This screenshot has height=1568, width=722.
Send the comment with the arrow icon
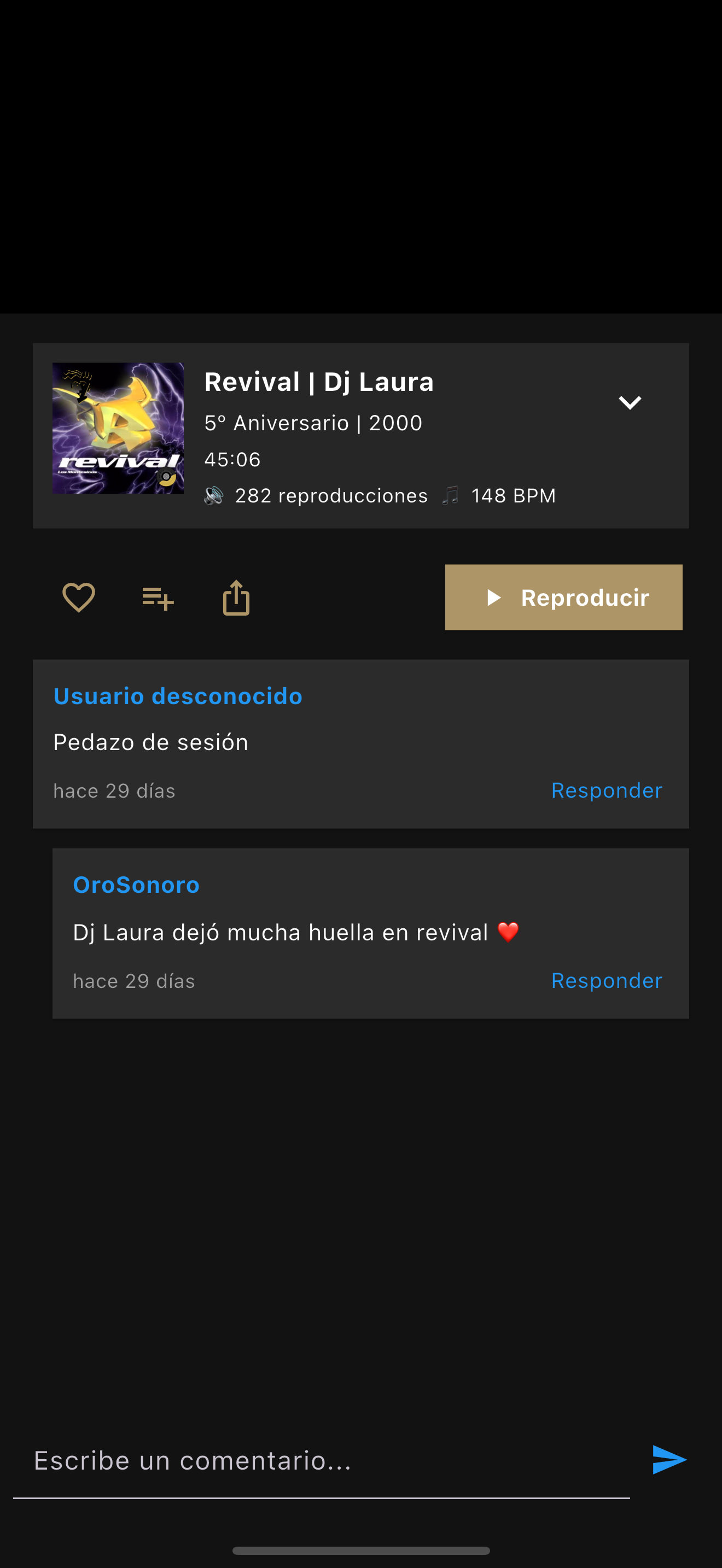[x=669, y=1460]
